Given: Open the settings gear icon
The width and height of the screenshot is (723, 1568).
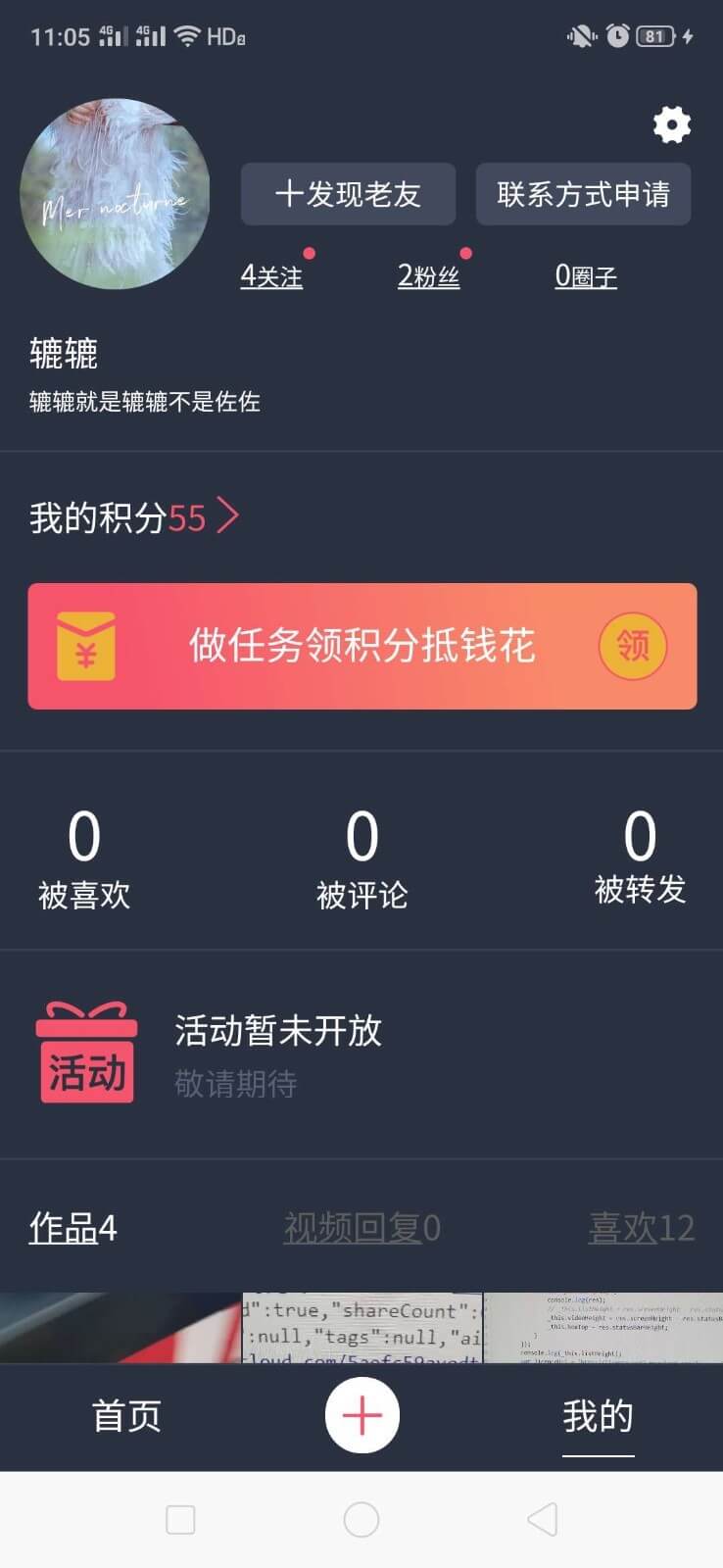Looking at the screenshot, I should pos(672,125).
